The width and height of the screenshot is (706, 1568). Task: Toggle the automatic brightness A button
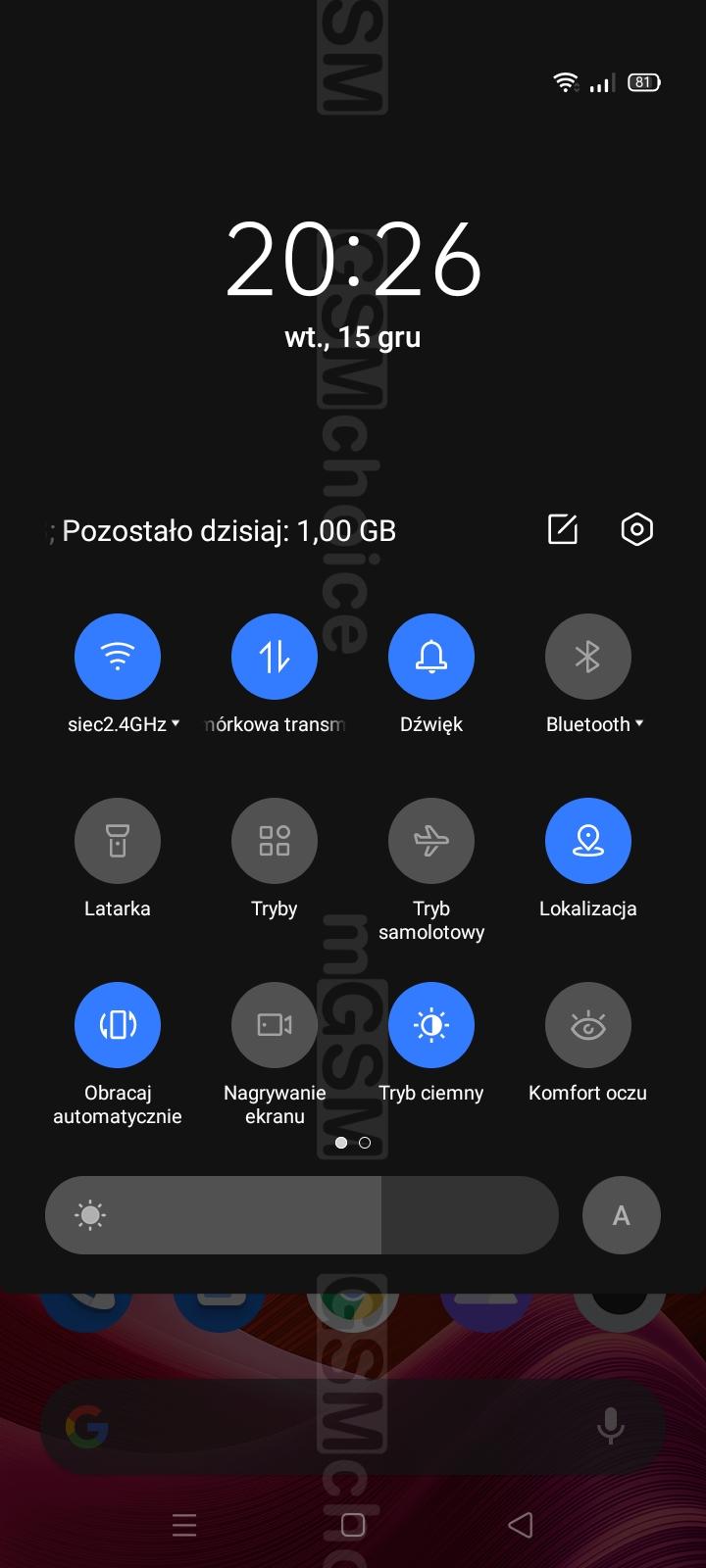point(622,1215)
